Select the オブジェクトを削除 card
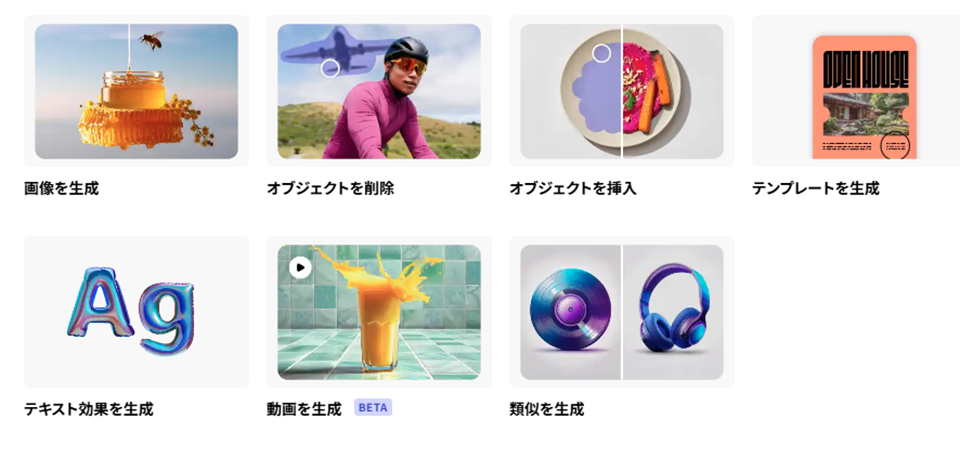The image size is (960, 458). coord(379,92)
